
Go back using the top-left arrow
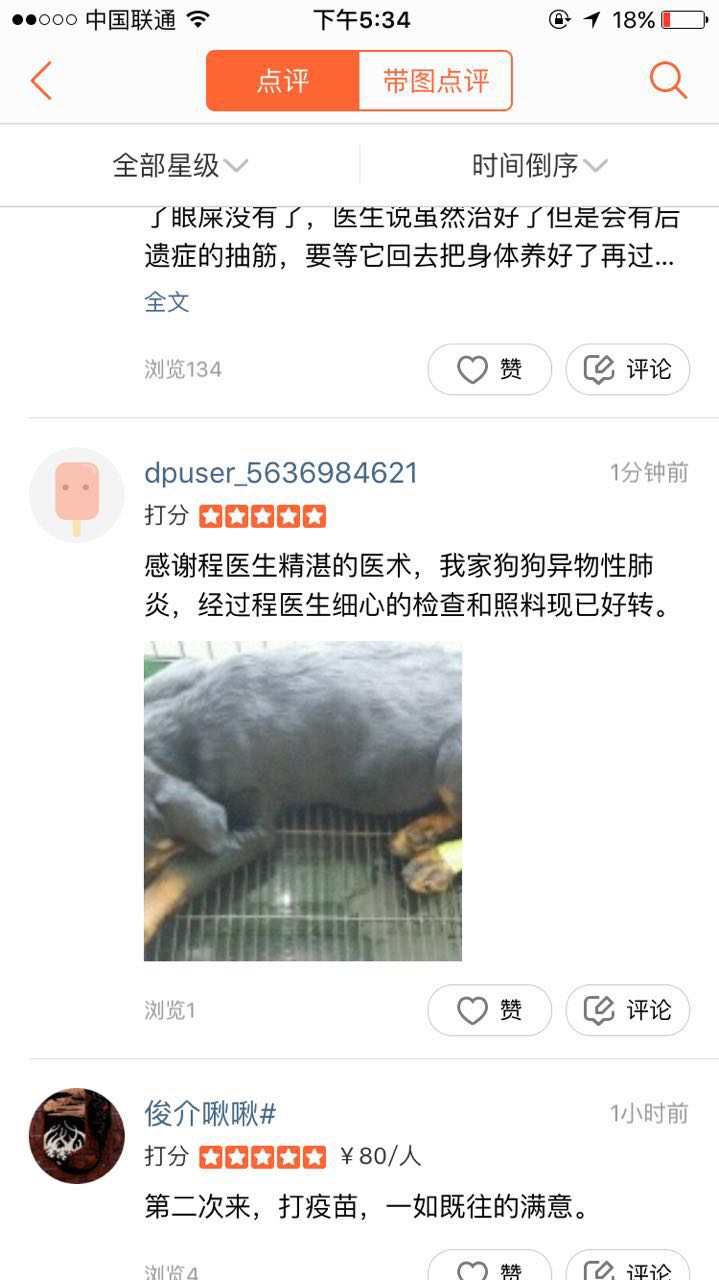coord(41,80)
